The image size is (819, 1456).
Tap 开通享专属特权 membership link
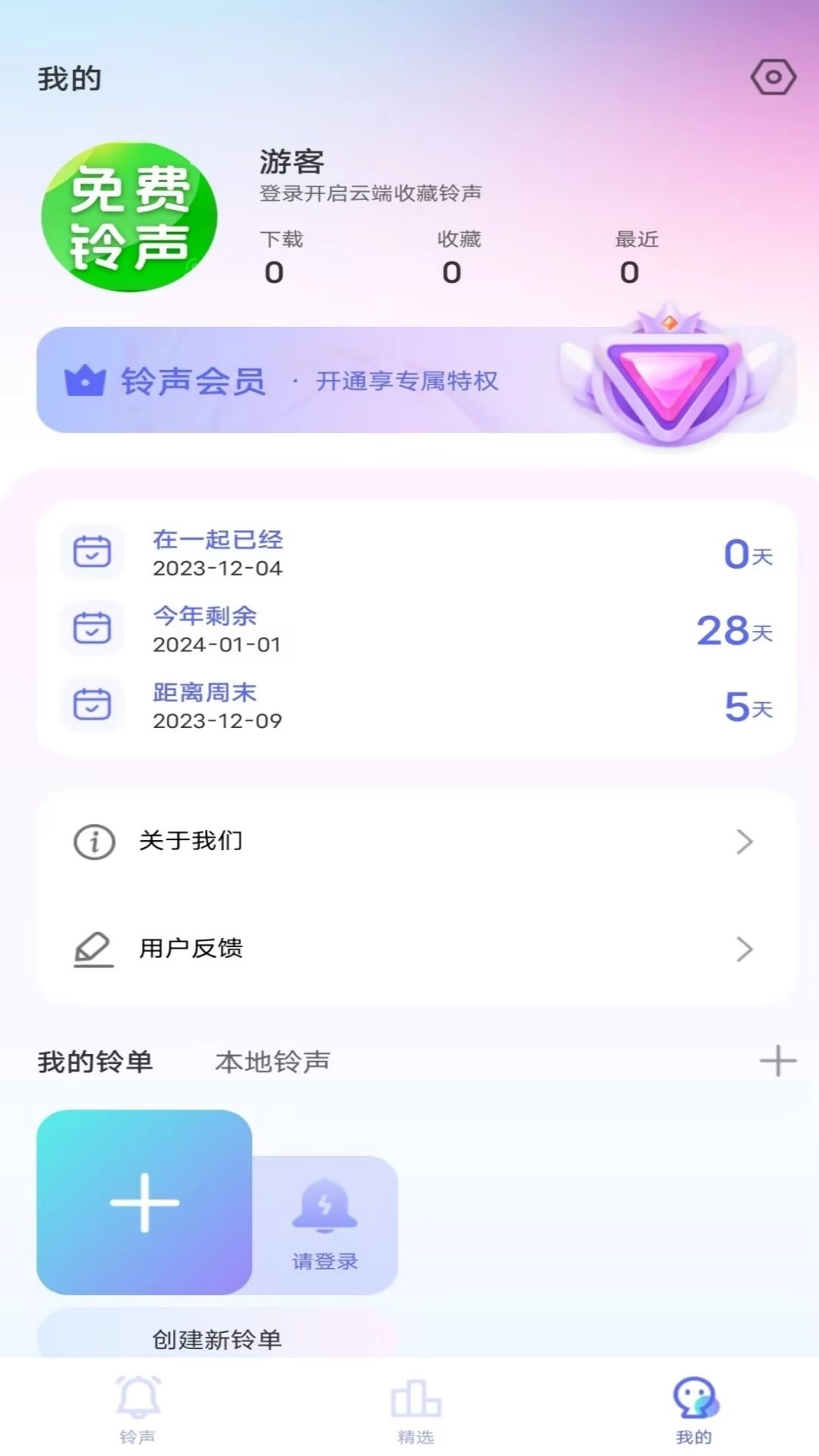pyautogui.click(x=408, y=381)
